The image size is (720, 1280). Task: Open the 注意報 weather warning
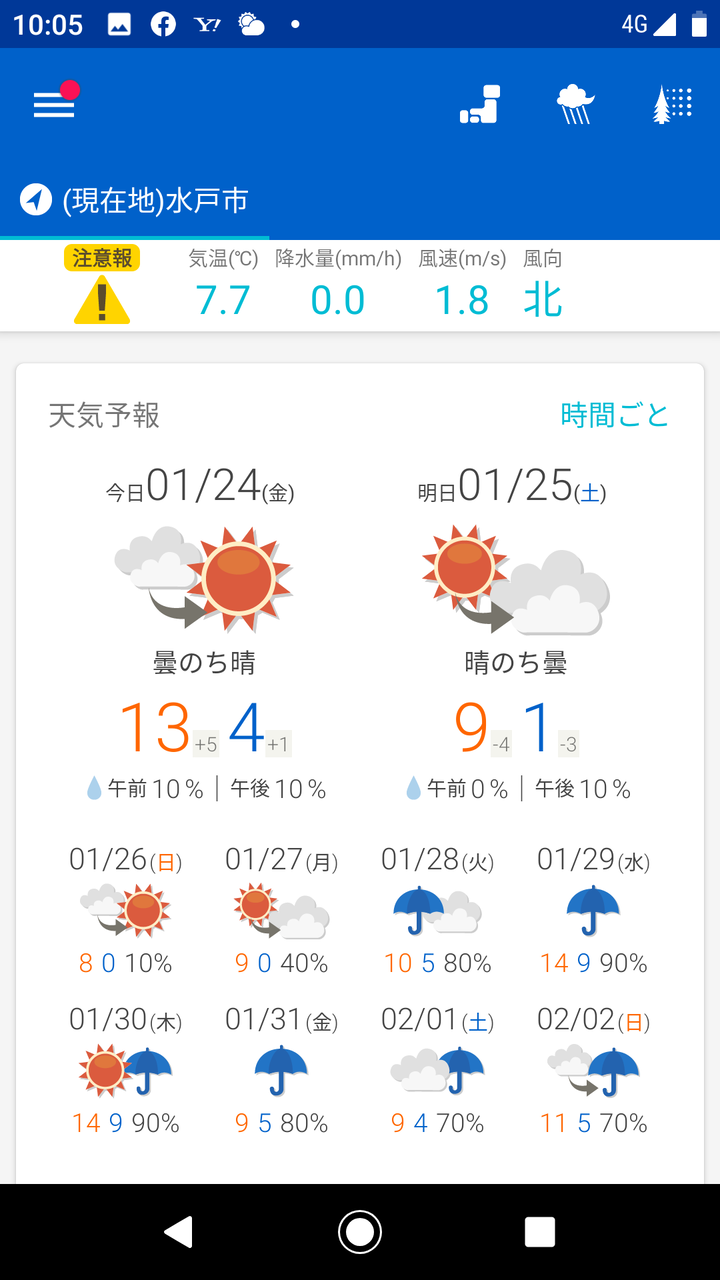(102, 287)
